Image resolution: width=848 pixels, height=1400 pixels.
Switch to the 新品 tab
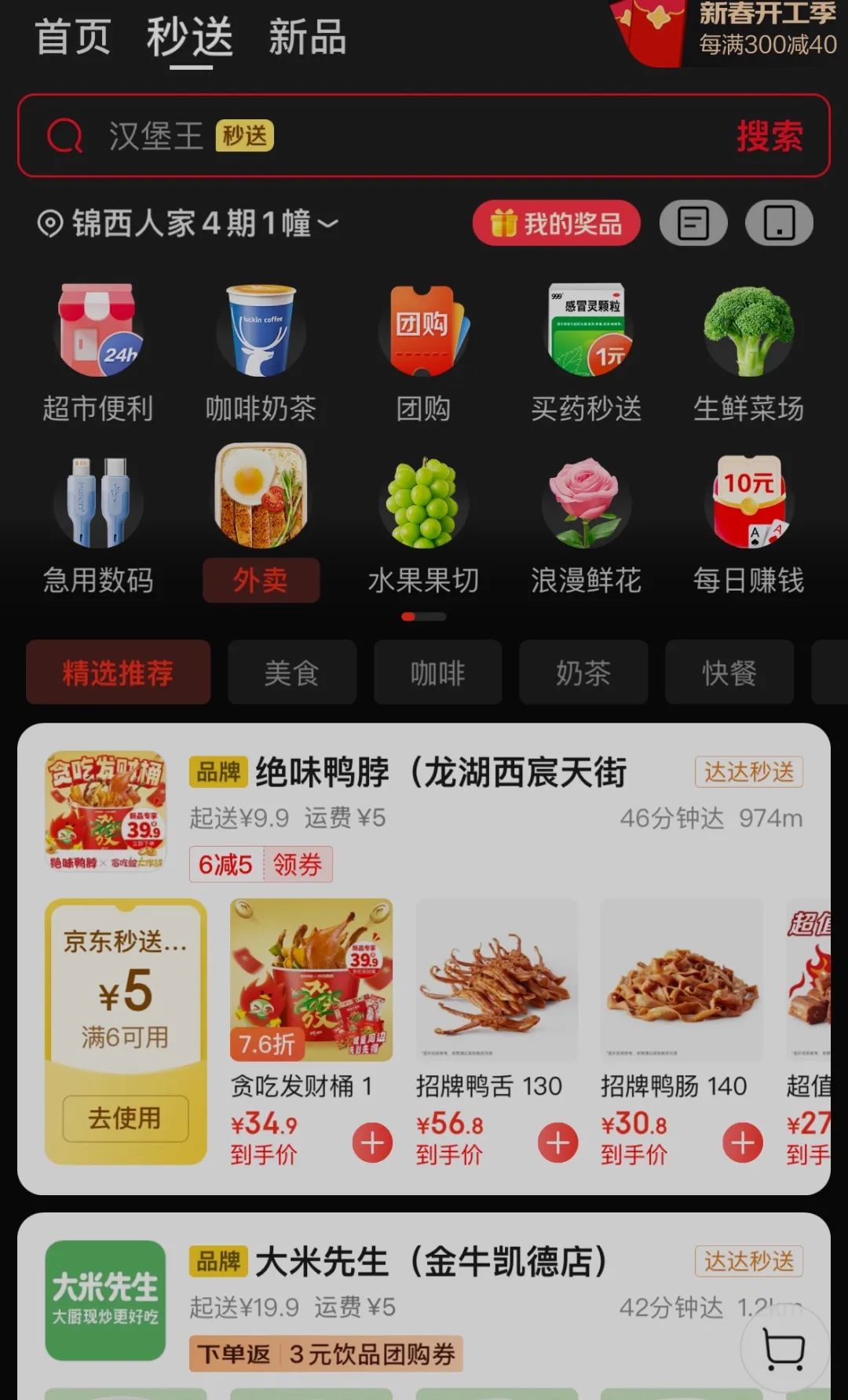click(307, 38)
